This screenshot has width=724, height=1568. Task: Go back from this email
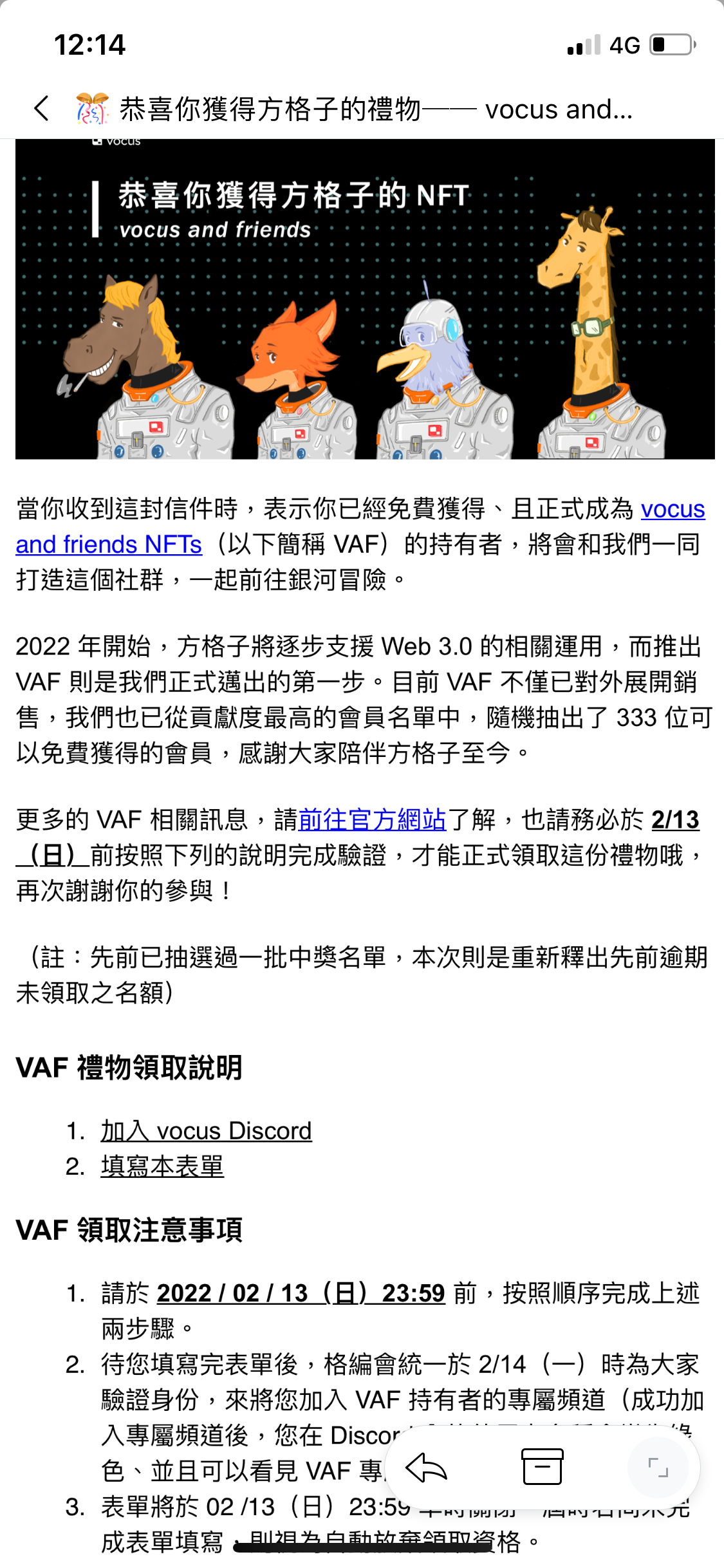point(42,108)
